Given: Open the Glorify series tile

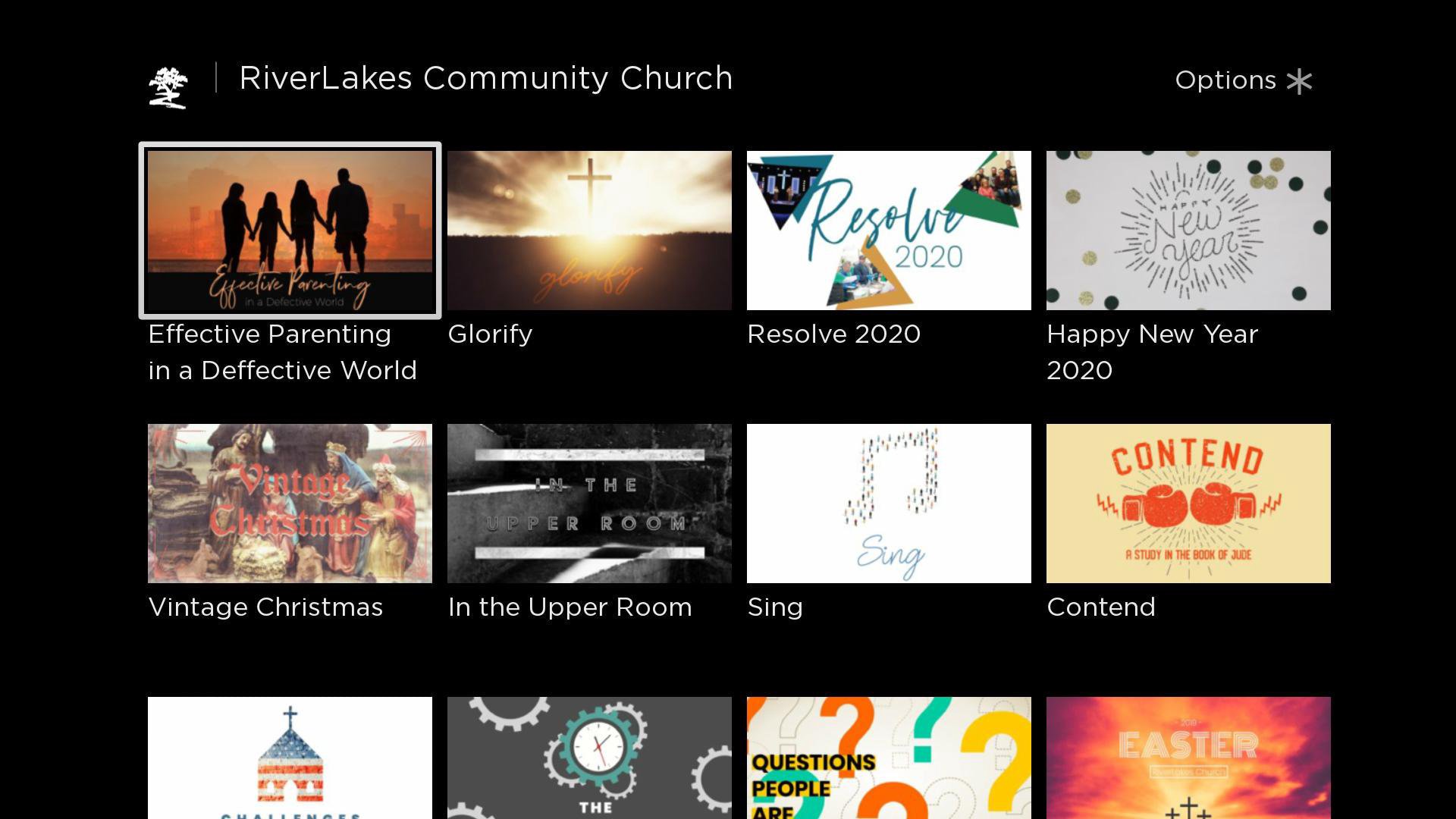Looking at the screenshot, I should 589,230.
